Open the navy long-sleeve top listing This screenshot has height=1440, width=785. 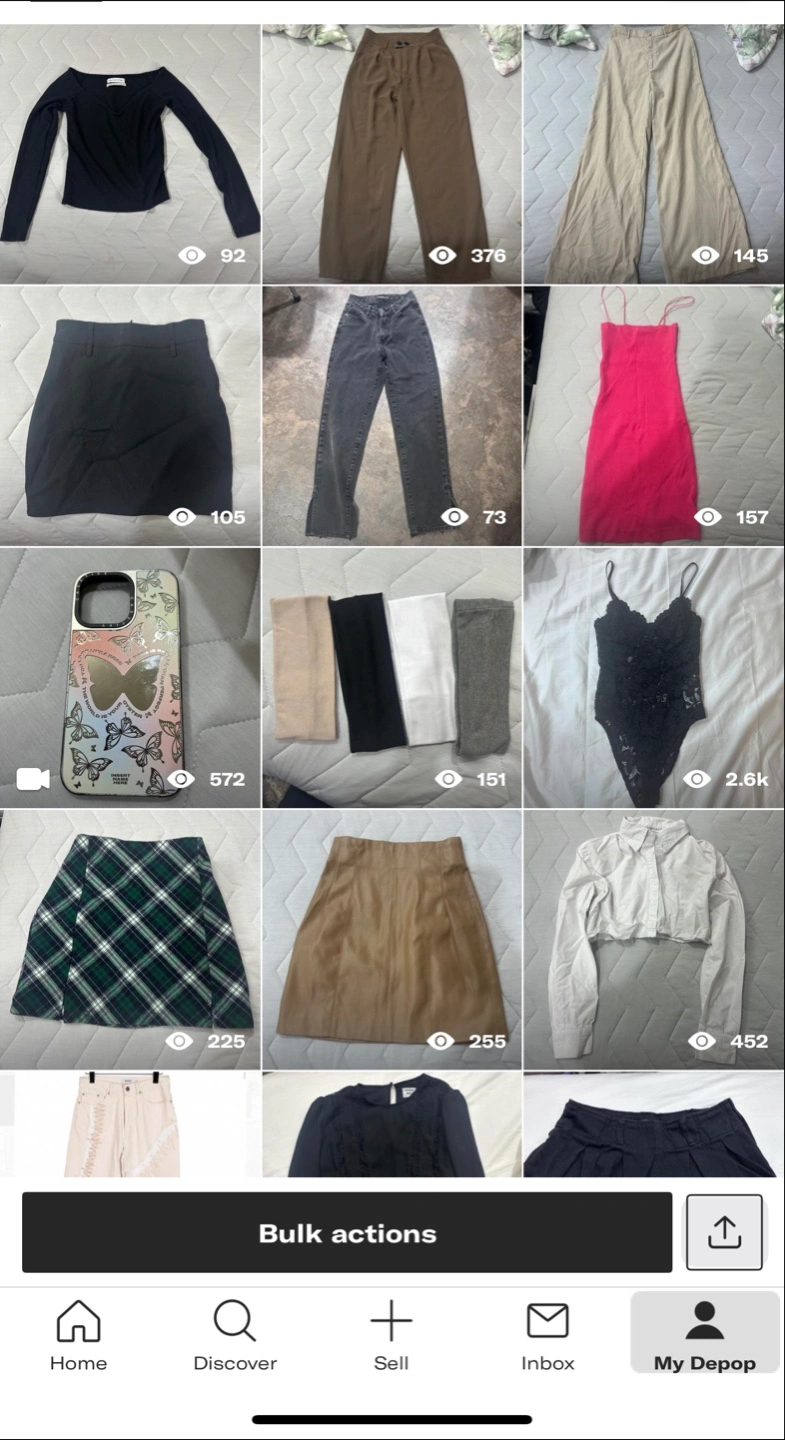pyautogui.click(x=130, y=154)
